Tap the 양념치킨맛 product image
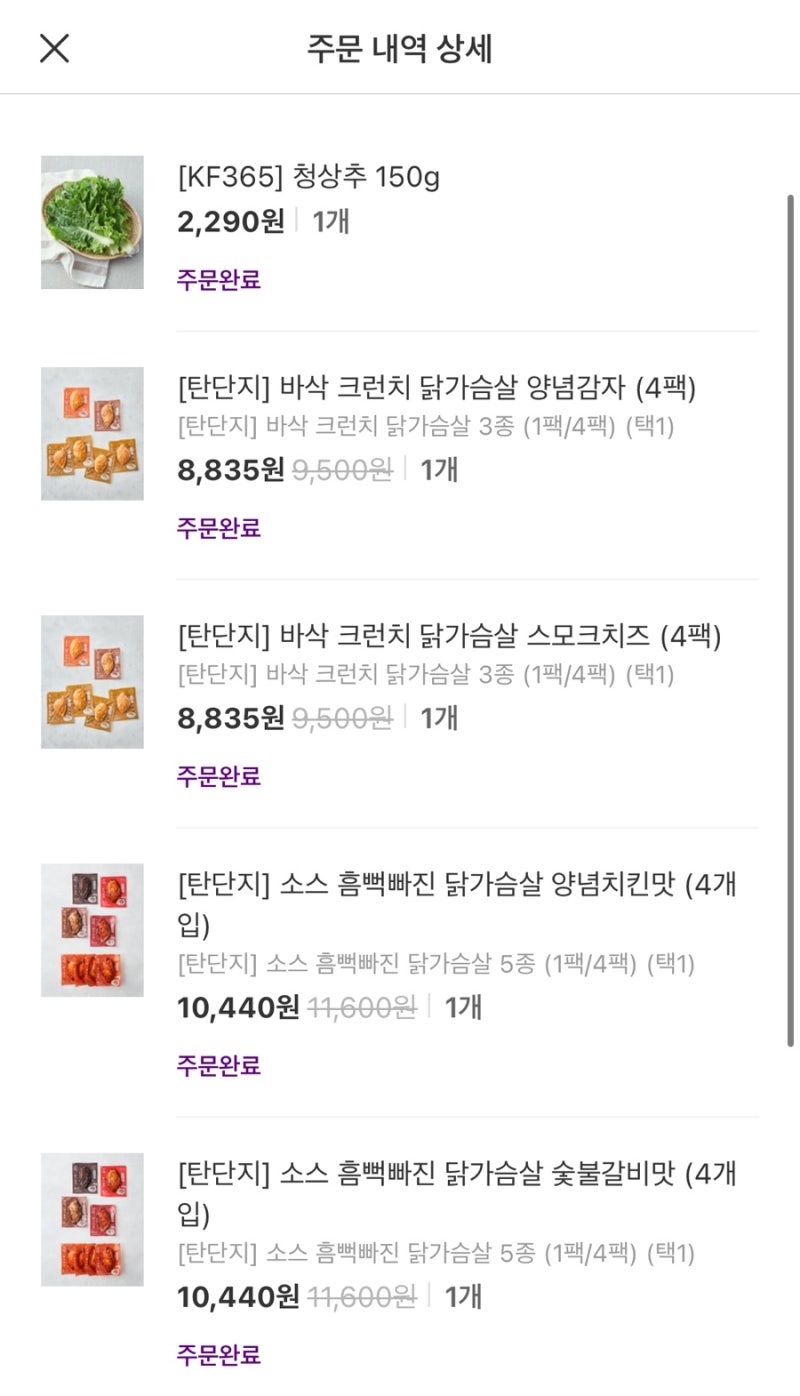Image resolution: width=800 pixels, height=1396 pixels. 92,928
